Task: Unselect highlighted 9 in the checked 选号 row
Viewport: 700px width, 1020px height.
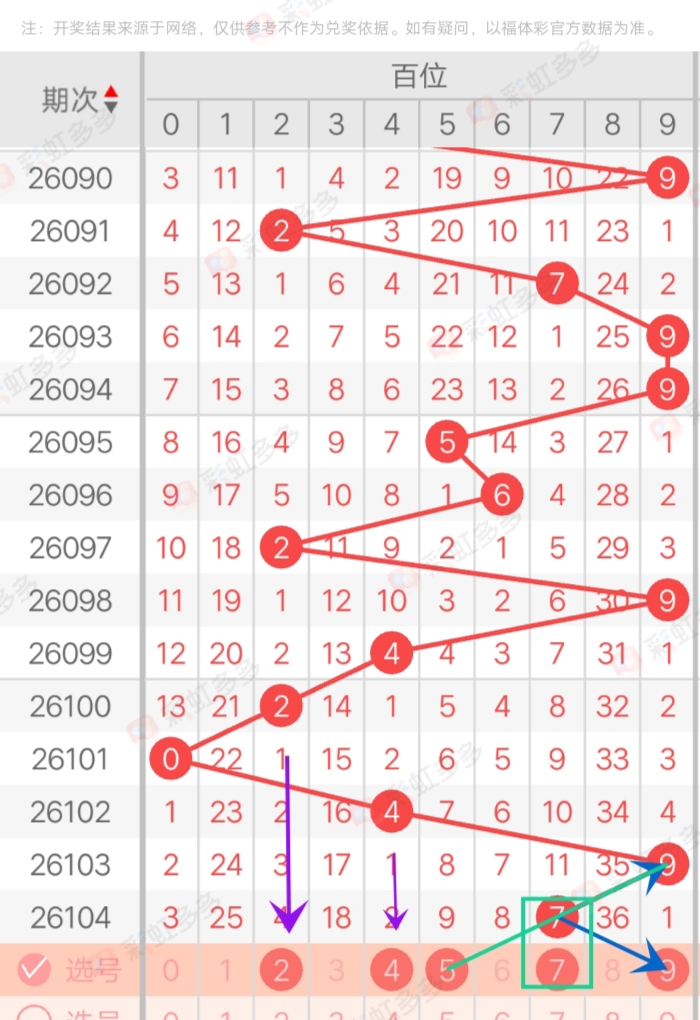Action: (667, 969)
